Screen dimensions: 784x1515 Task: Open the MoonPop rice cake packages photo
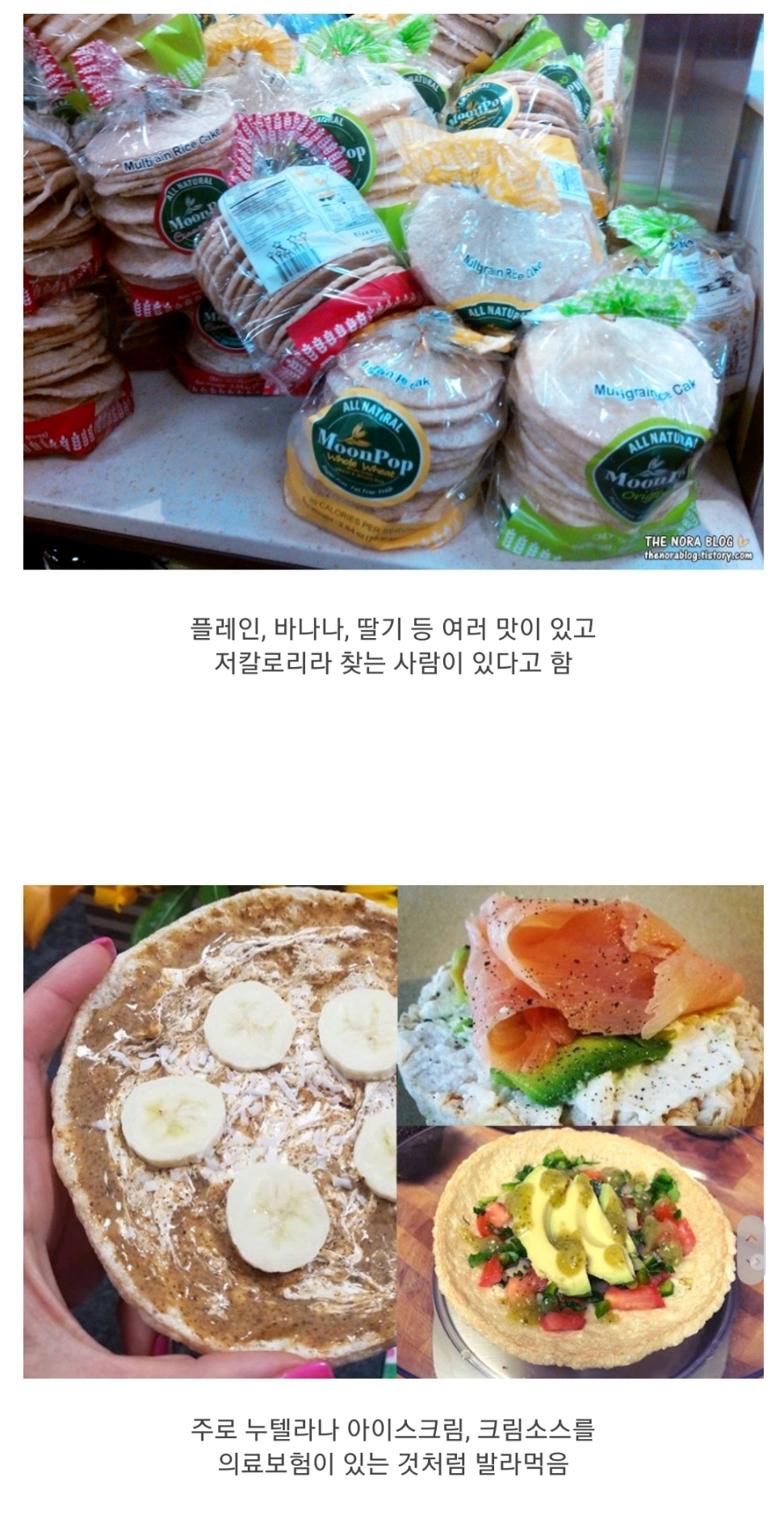pyautogui.click(x=393, y=292)
